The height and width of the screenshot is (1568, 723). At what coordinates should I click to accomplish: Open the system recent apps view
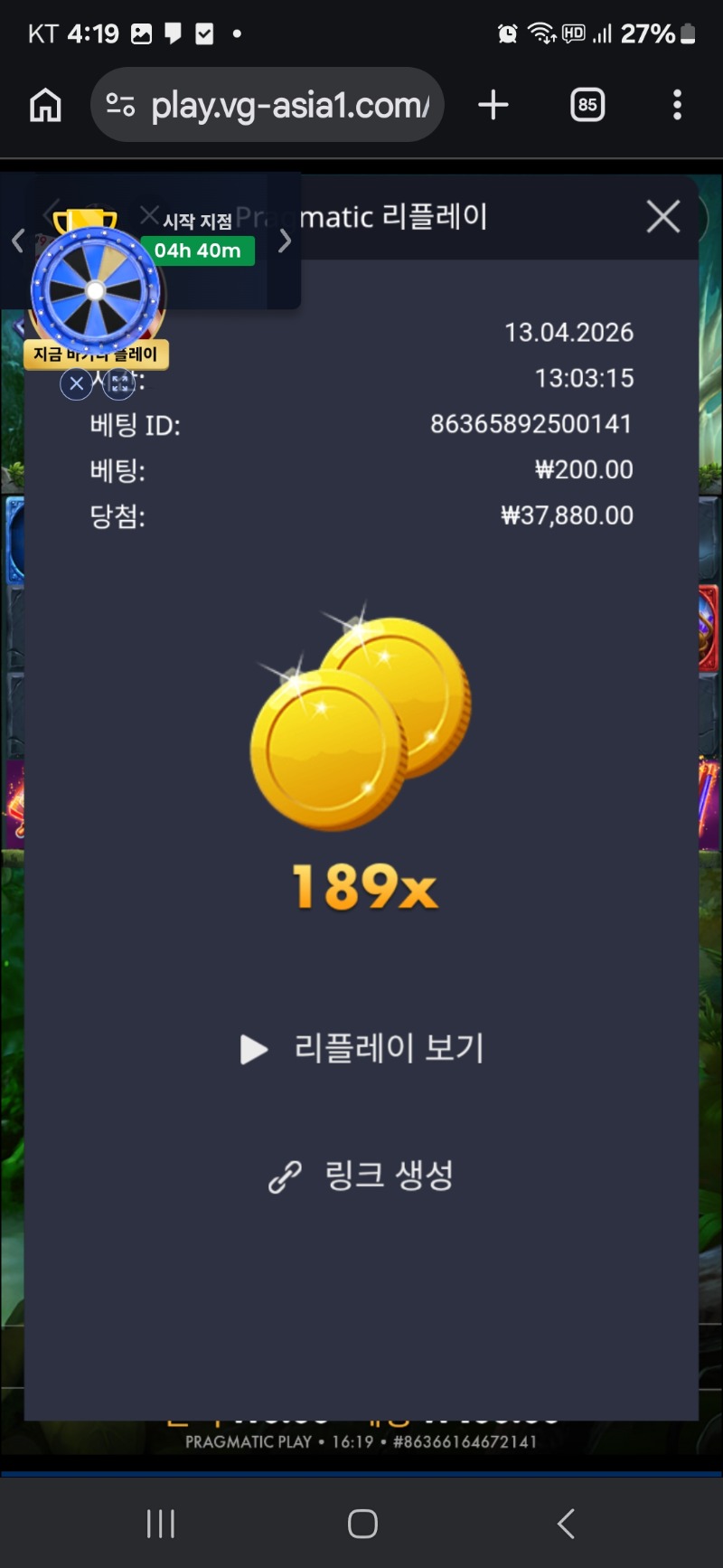(161, 1524)
